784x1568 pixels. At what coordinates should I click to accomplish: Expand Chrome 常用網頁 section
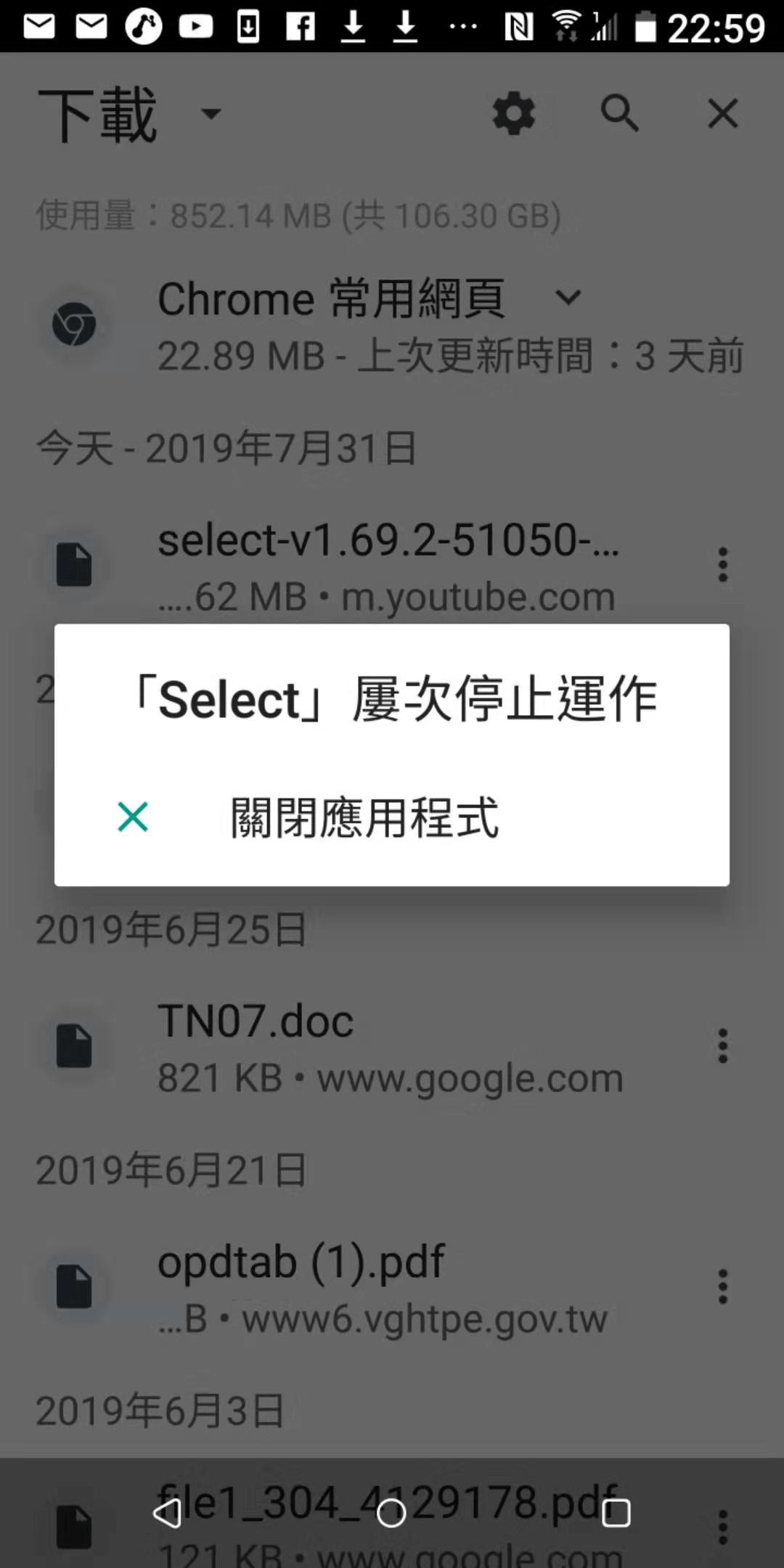click(568, 298)
